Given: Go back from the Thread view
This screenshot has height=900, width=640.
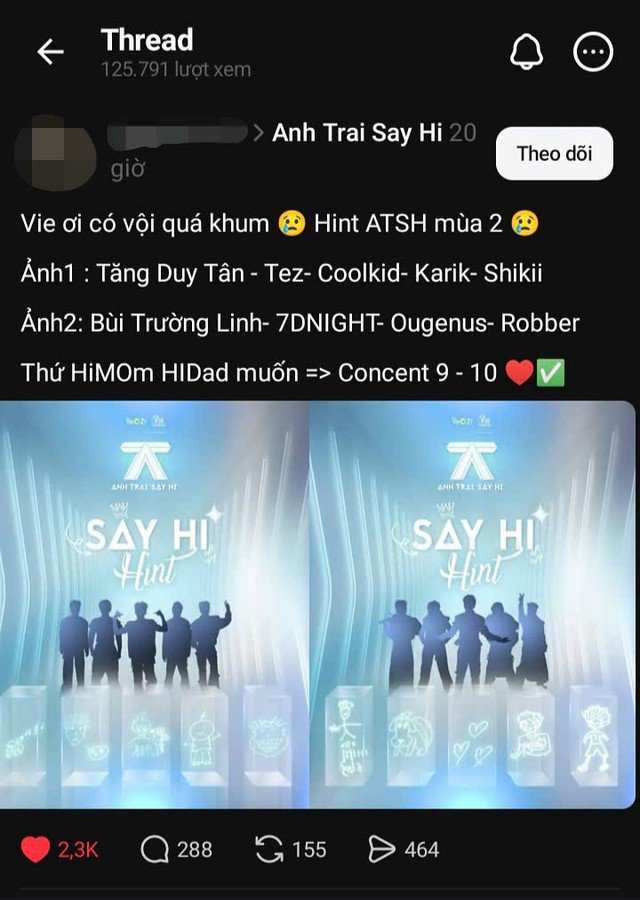Looking at the screenshot, I should pos(49,53).
